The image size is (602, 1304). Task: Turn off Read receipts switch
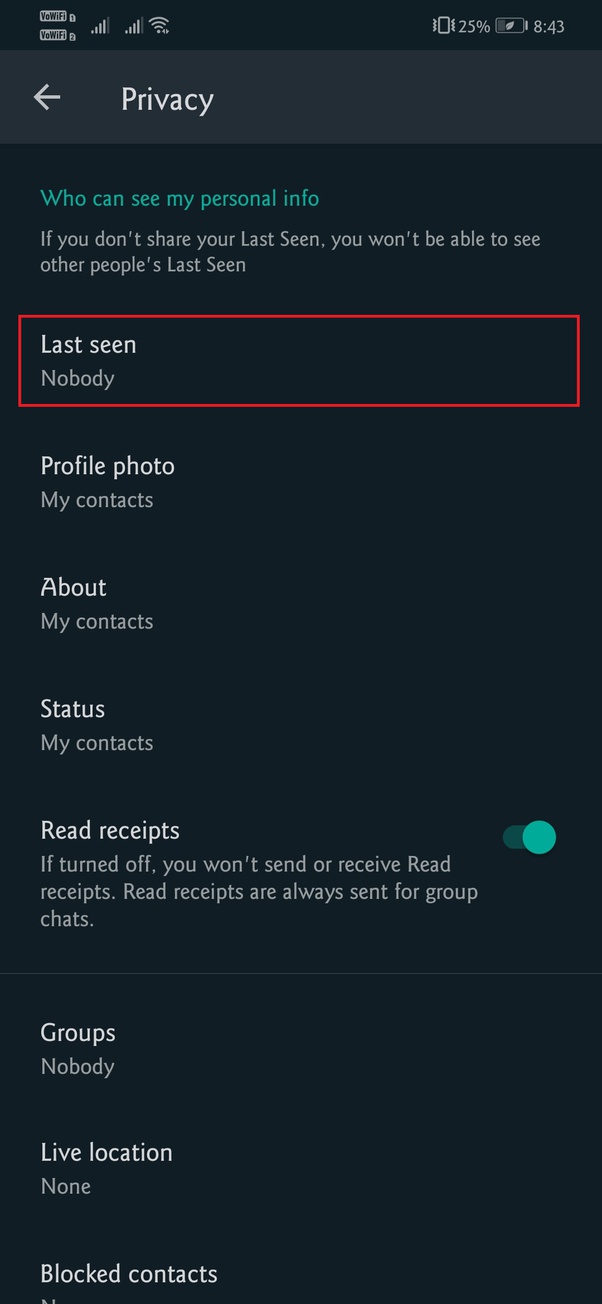530,837
